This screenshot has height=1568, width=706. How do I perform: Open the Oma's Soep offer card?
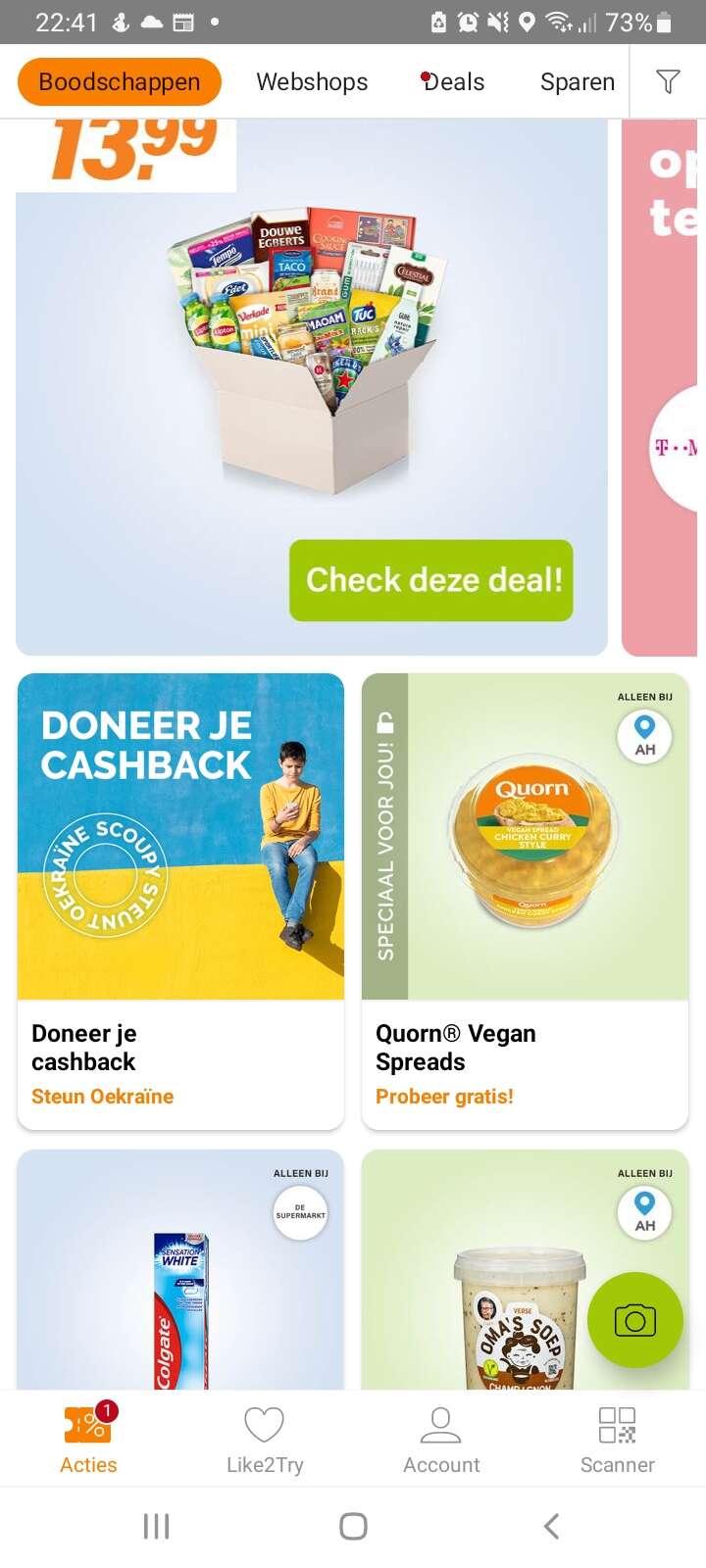pyautogui.click(x=525, y=1269)
